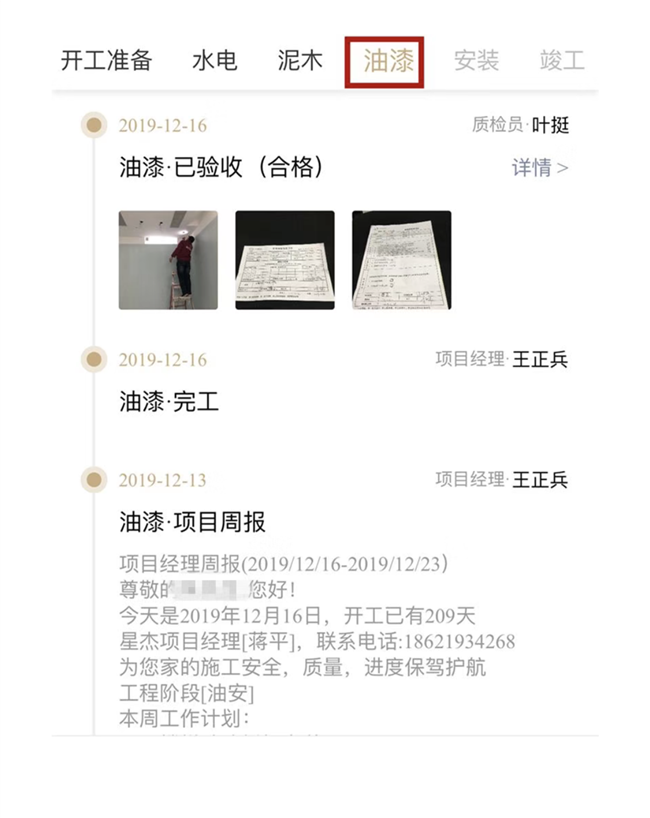Open 详情 for 油漆 已验收

[x=540, y=168]
